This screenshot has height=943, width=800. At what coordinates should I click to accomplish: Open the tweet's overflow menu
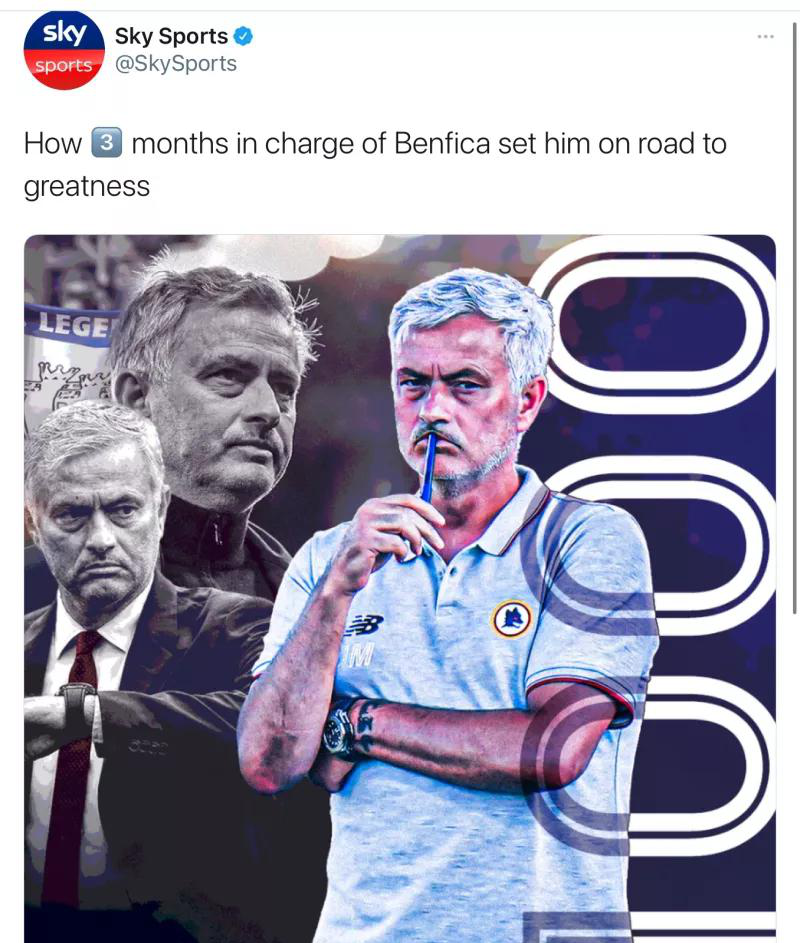tap(765, 37)
